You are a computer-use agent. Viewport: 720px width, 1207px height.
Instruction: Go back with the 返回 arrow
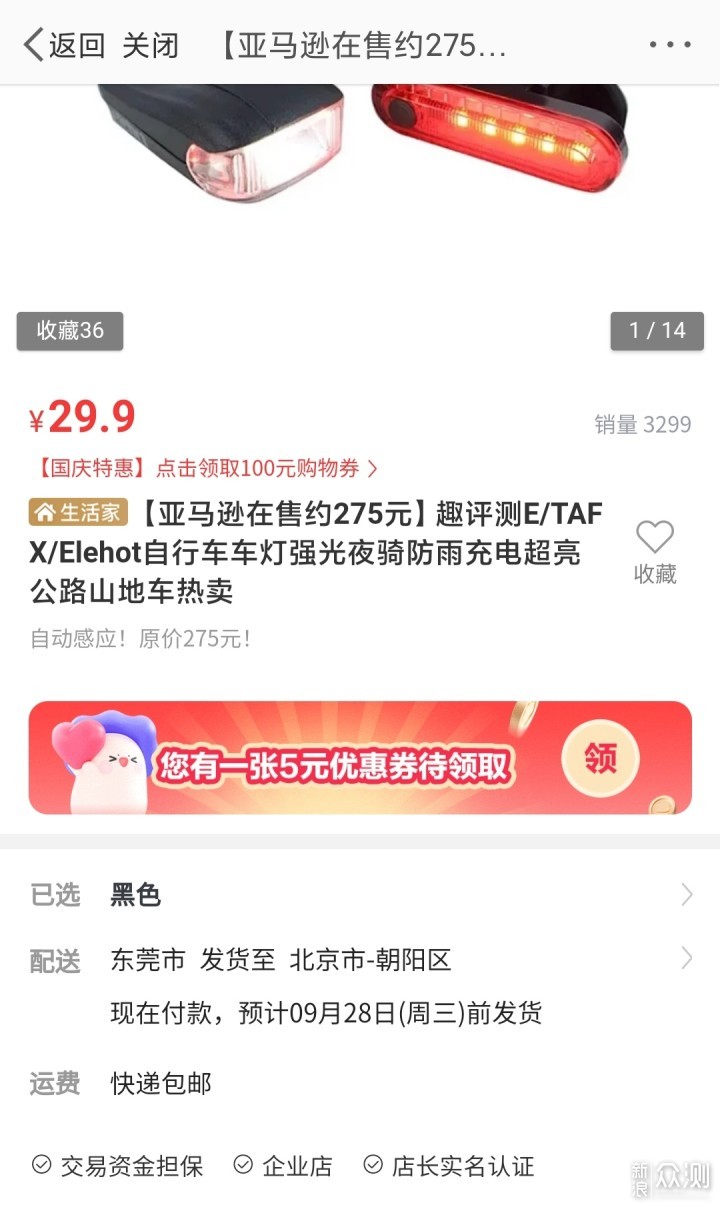[x=62, y=45]
